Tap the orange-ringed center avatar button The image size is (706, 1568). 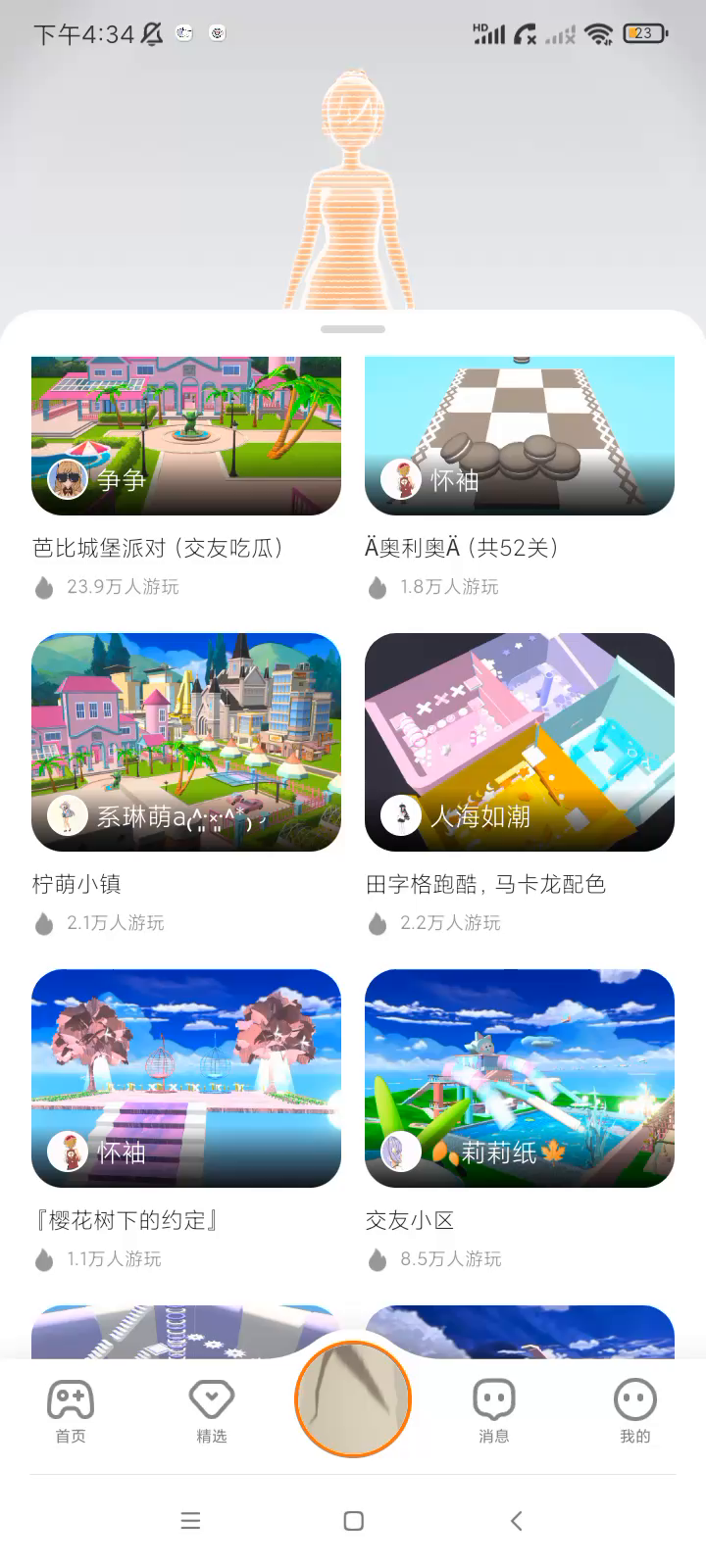(353, 1398)
